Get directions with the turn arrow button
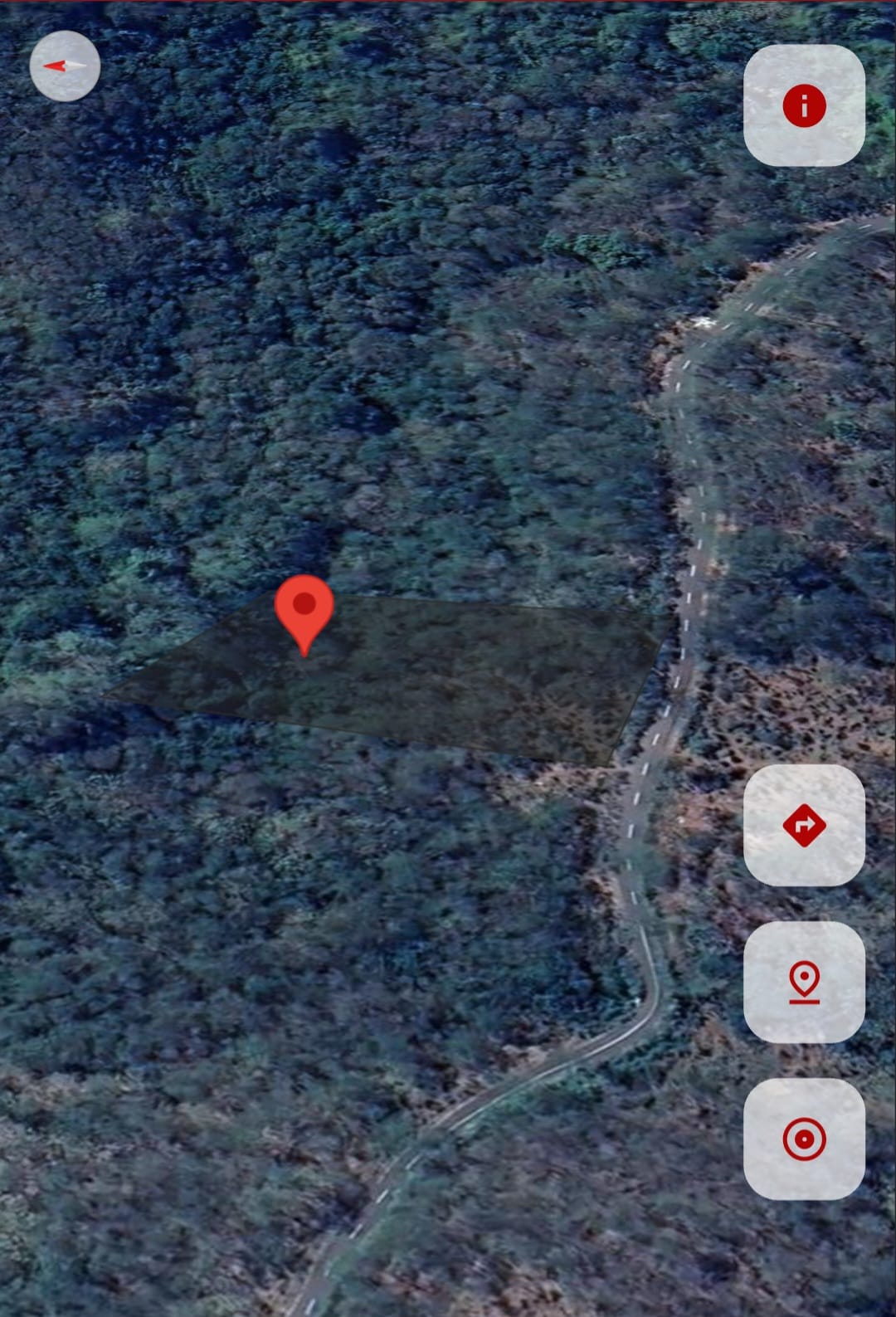The image size is (896, 1317). (x=804, y=825)
